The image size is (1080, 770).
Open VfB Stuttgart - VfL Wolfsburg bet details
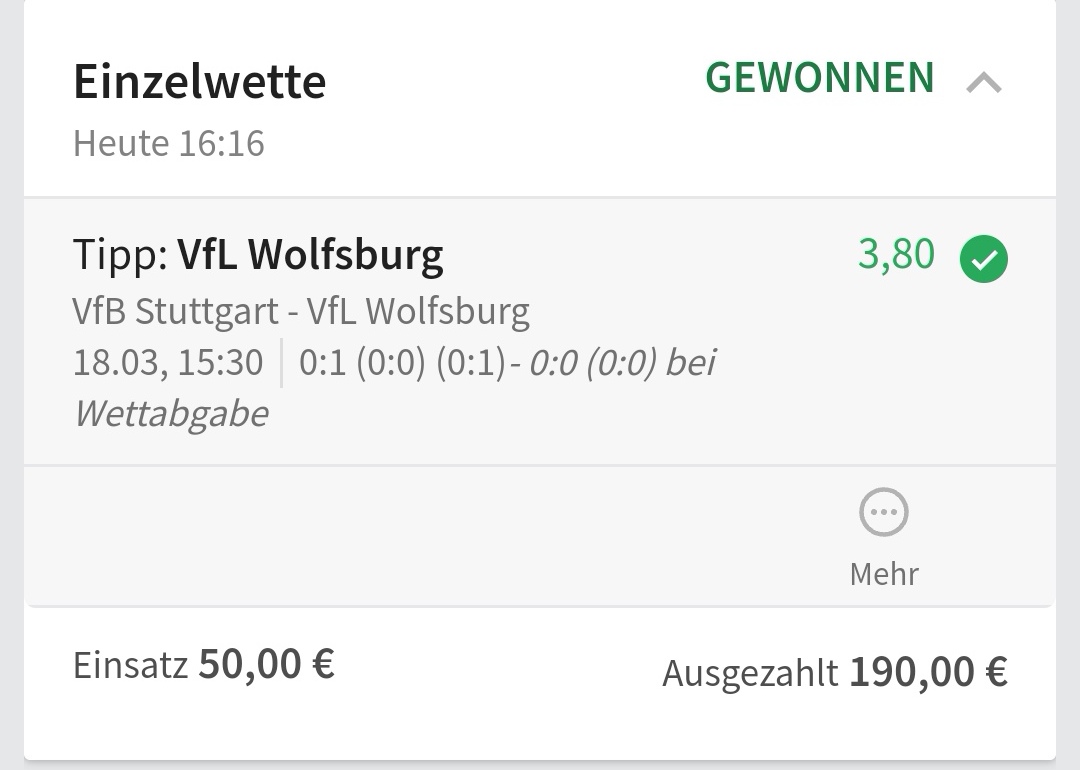coord(300,312)
